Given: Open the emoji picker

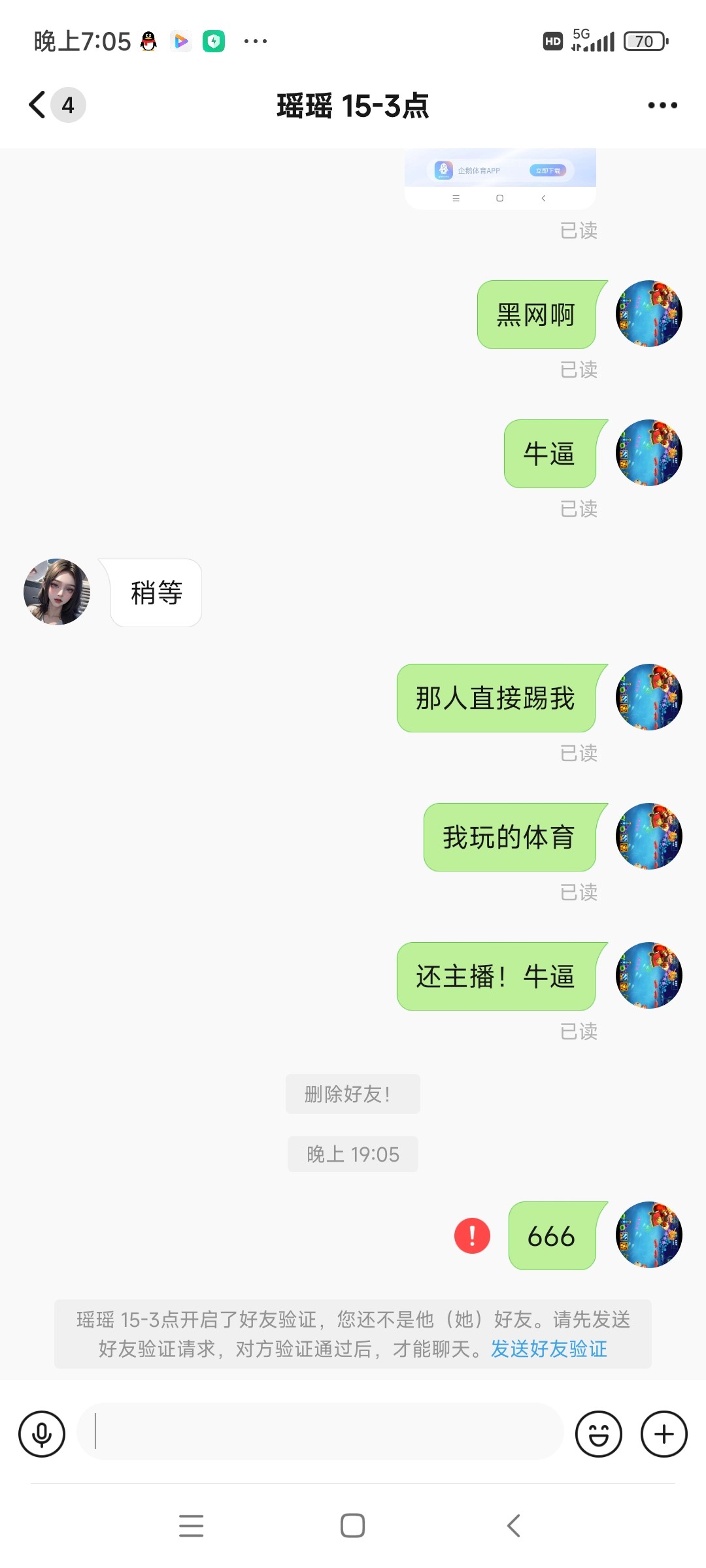Looking at the screenshot, I should [598, 1434].
